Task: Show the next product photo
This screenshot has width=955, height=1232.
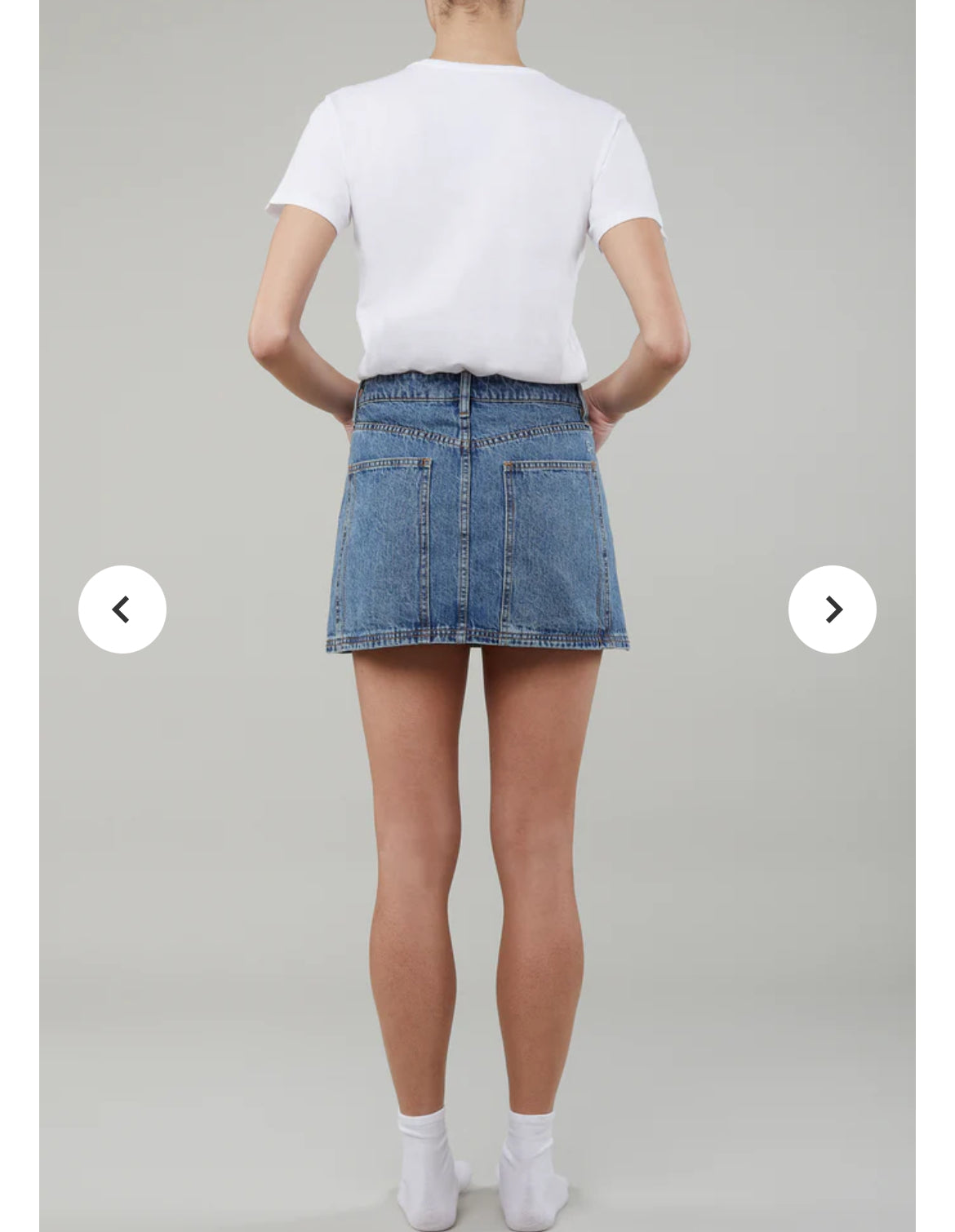Action: pos(832,609)
